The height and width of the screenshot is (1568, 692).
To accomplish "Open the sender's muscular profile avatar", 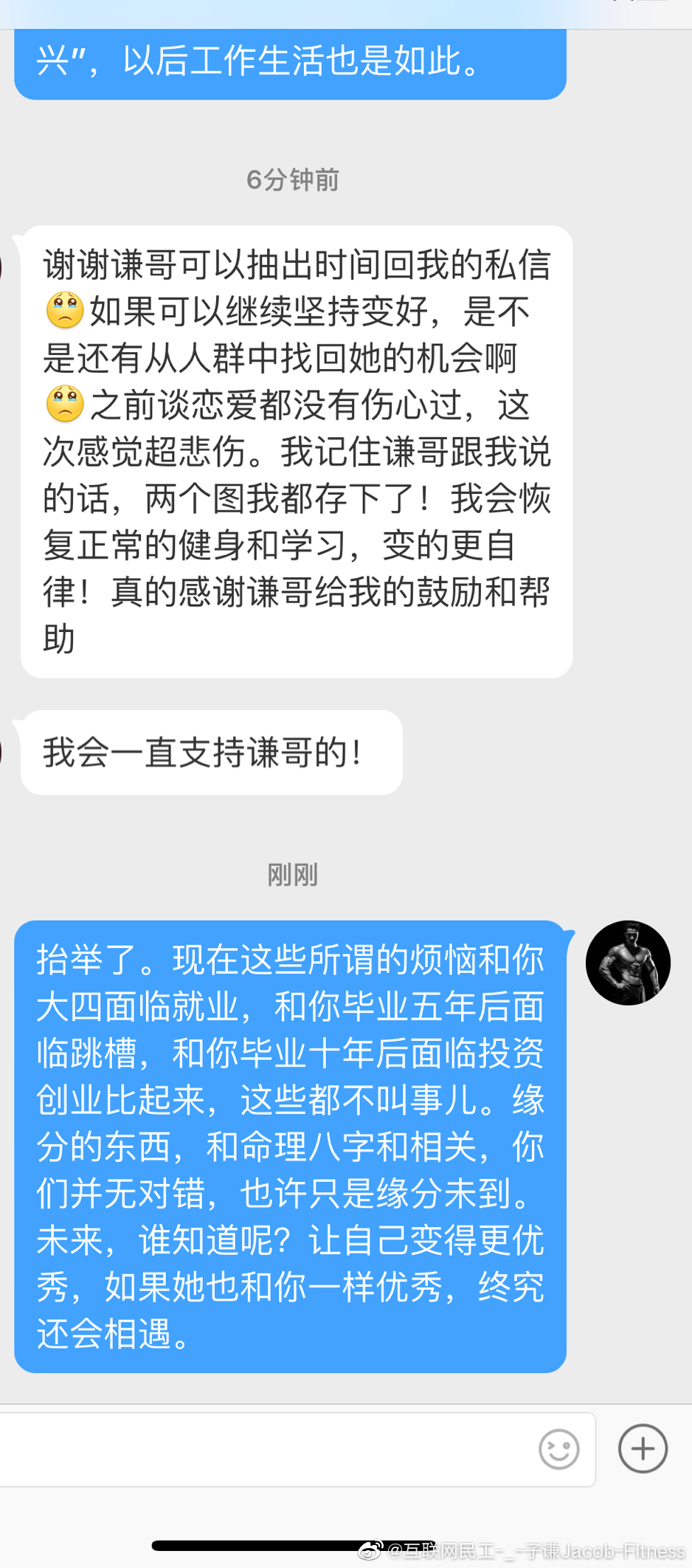I will (628, 963).
